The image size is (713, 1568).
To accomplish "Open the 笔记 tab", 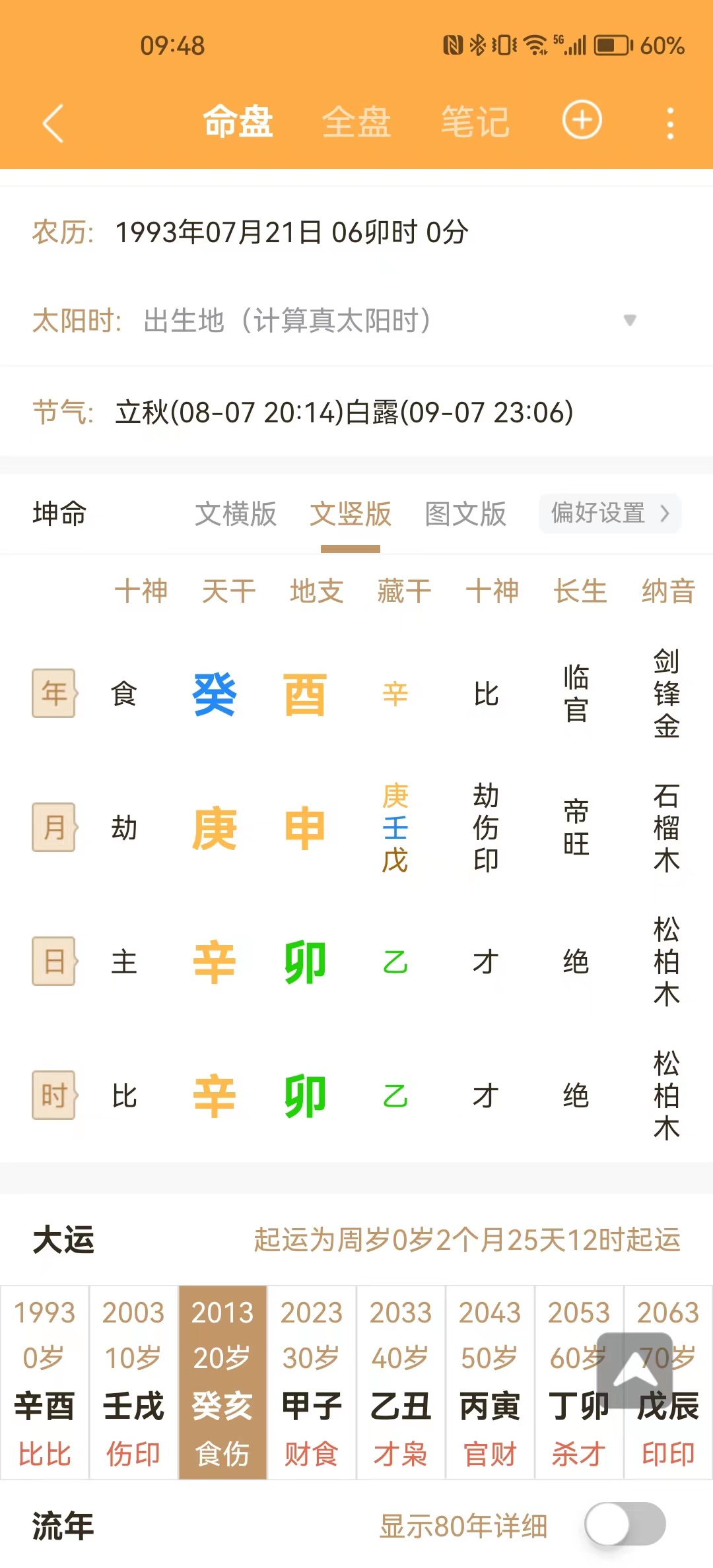I will click(475, 122).
